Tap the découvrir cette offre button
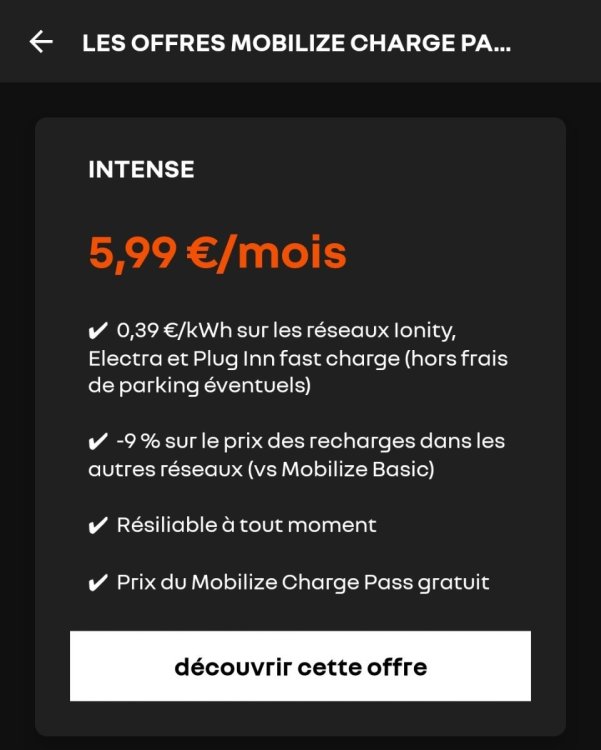The height and width of the screenshot is (750, 601). 300,666
